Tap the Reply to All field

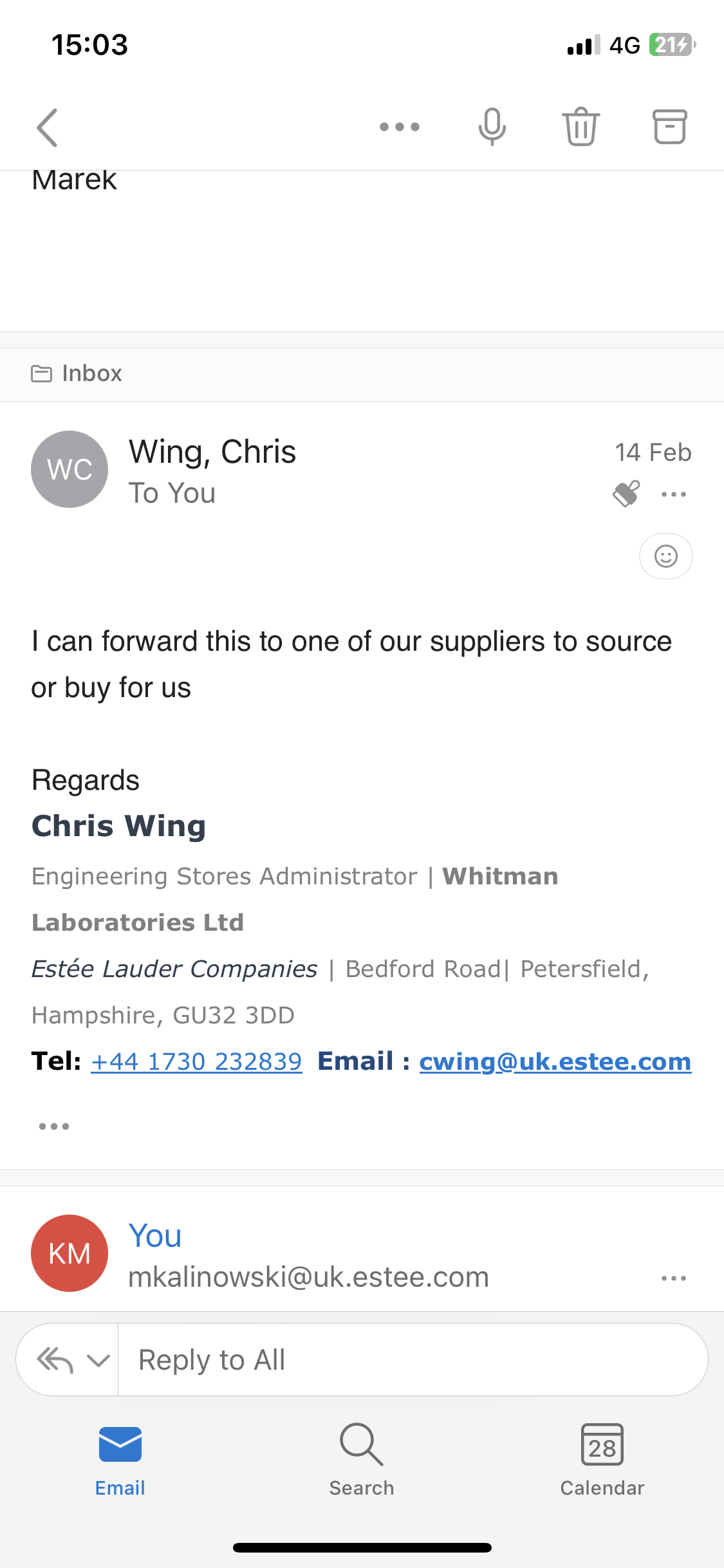coord(412,1360)
